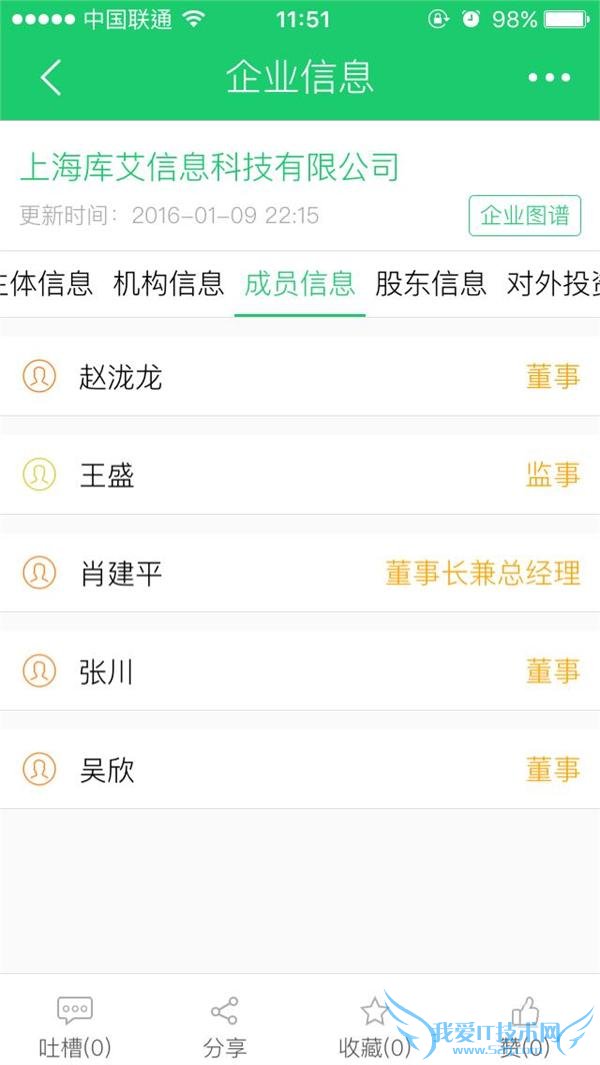Open the three-dot overflow menu
The width and height of the screenshot is (600, 1065).
pyautogui.click(x=549, y=77)
